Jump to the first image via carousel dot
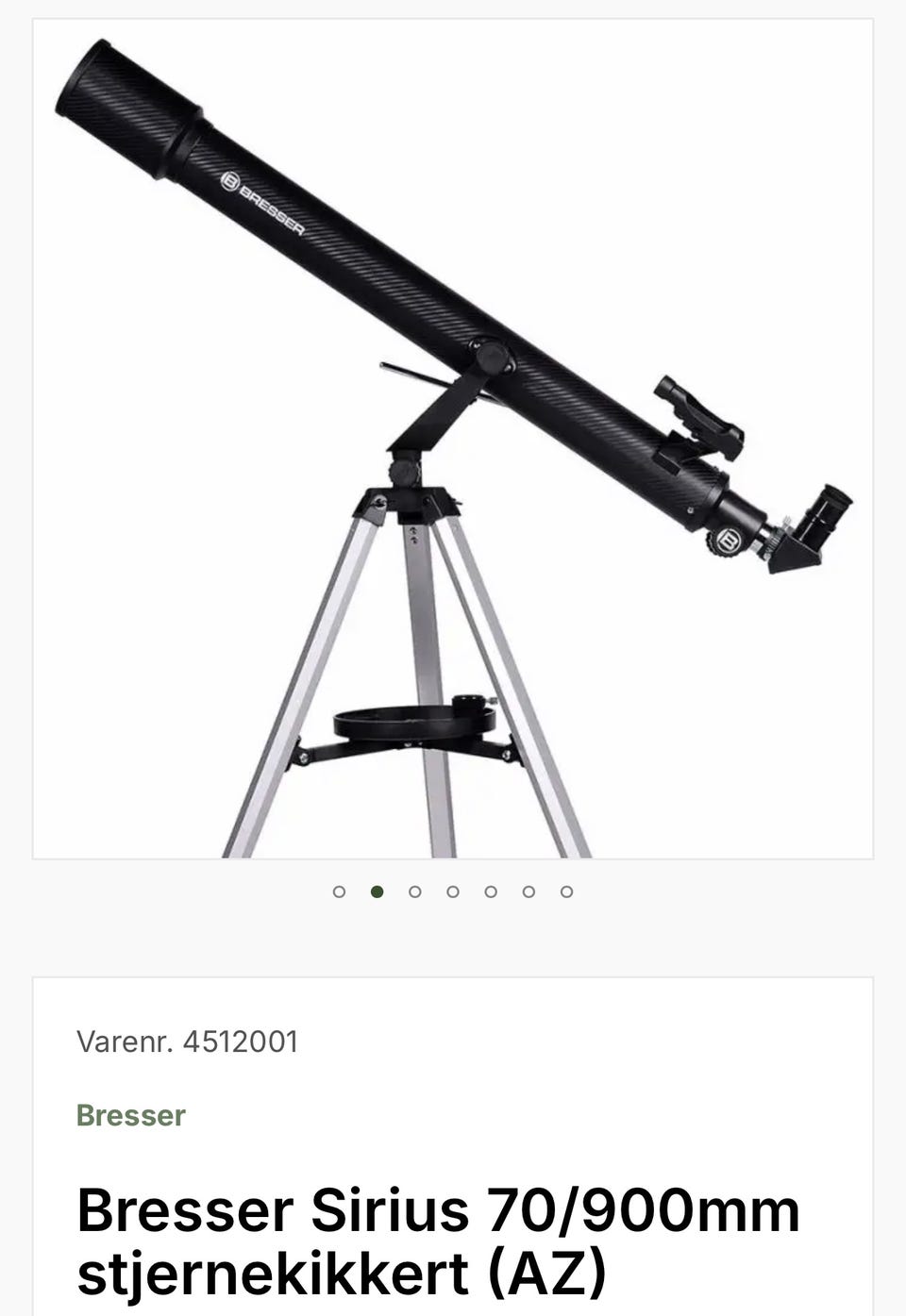906x1316 pixels. (x=340, y=891)
